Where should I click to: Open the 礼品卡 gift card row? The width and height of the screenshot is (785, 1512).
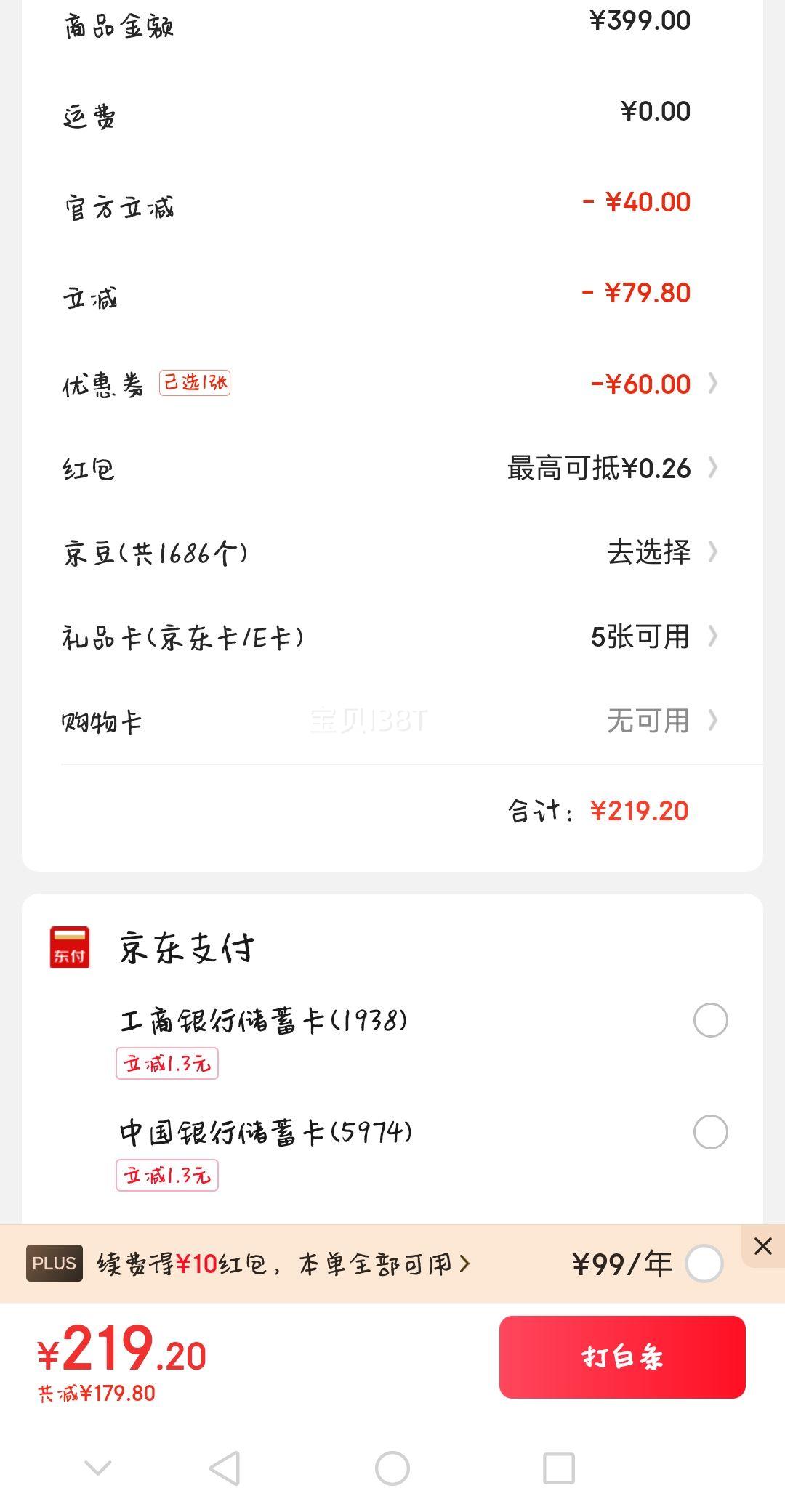(x=392, y=637)
